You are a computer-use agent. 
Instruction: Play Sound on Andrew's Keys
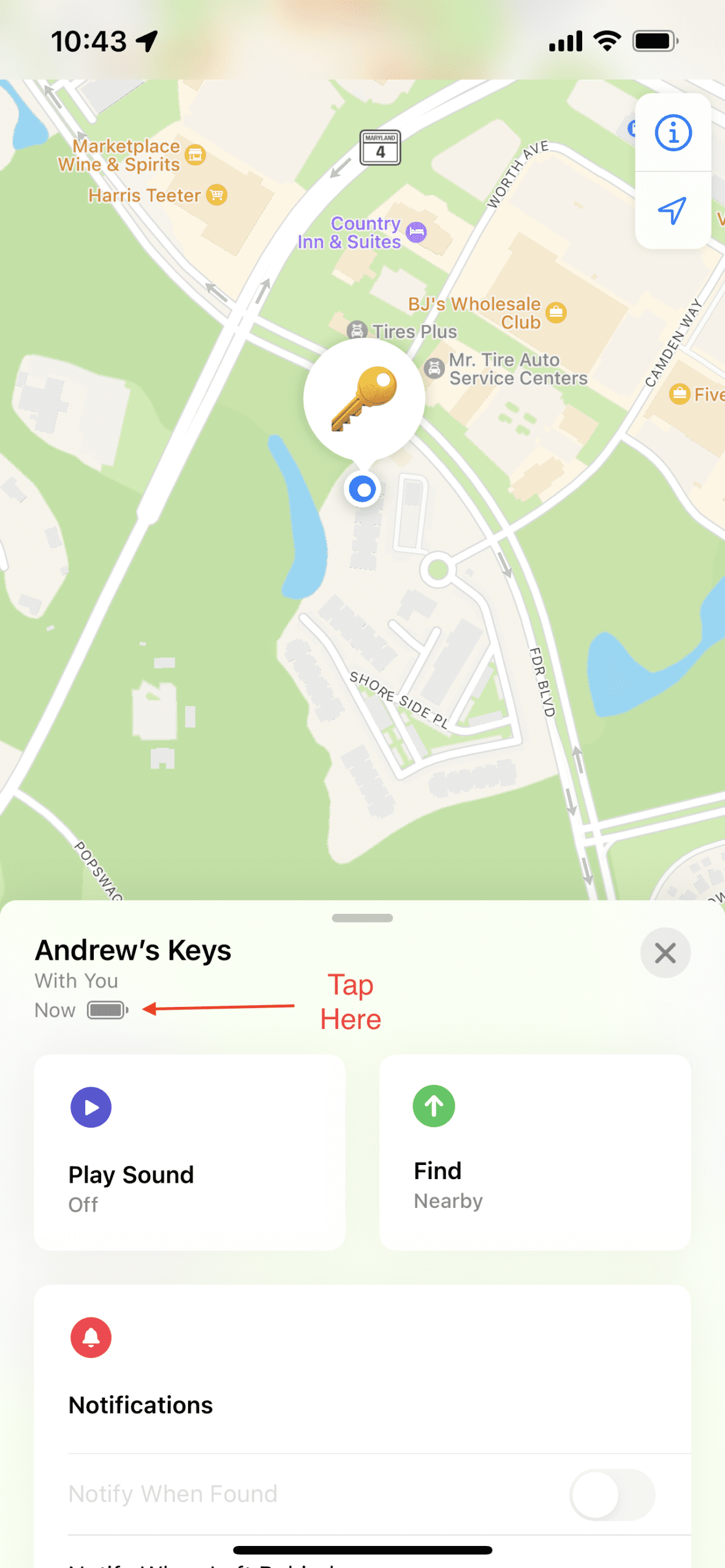click(x=189, y=1152)
